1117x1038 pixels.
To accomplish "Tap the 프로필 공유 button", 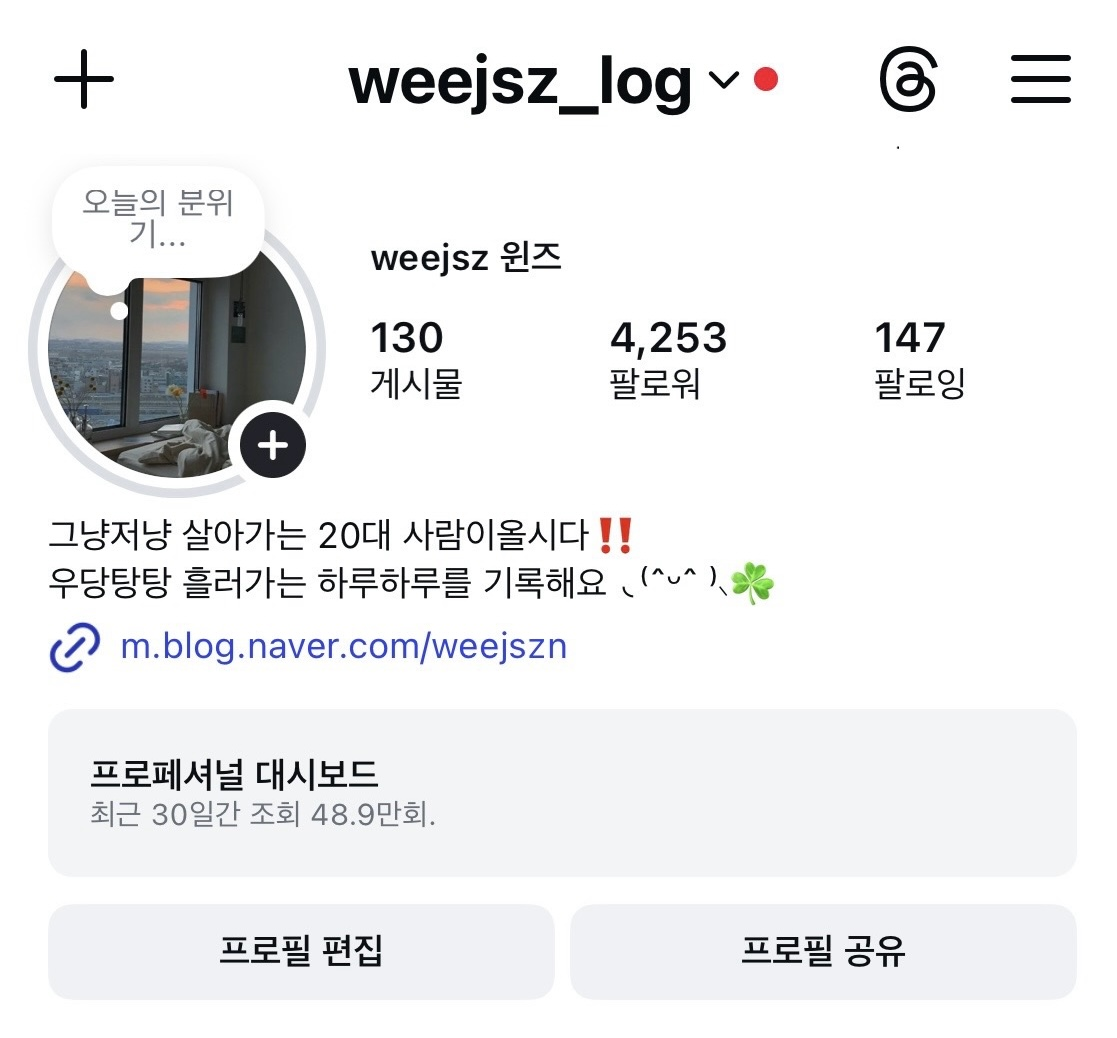I will coord(822,951).
